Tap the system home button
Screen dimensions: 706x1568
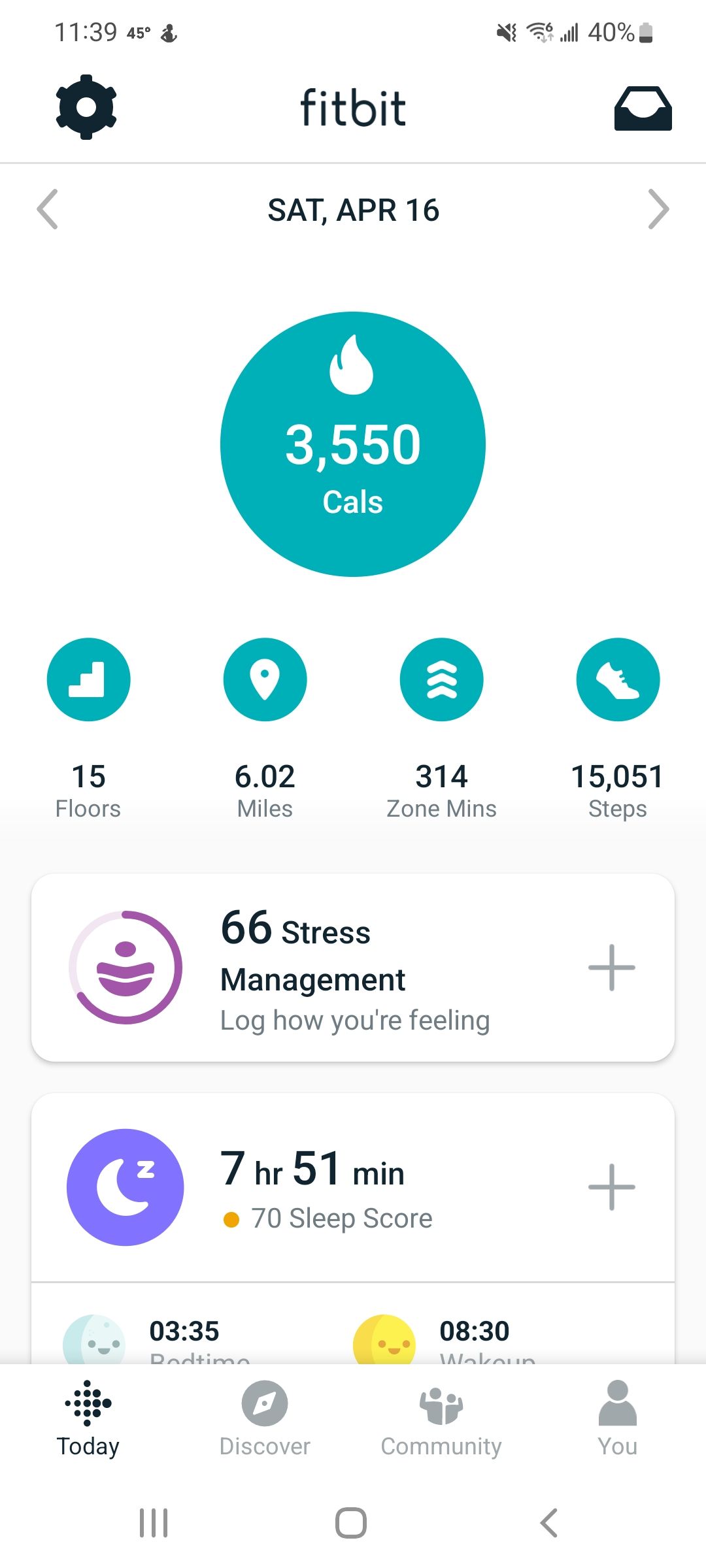click(351, 1523)
